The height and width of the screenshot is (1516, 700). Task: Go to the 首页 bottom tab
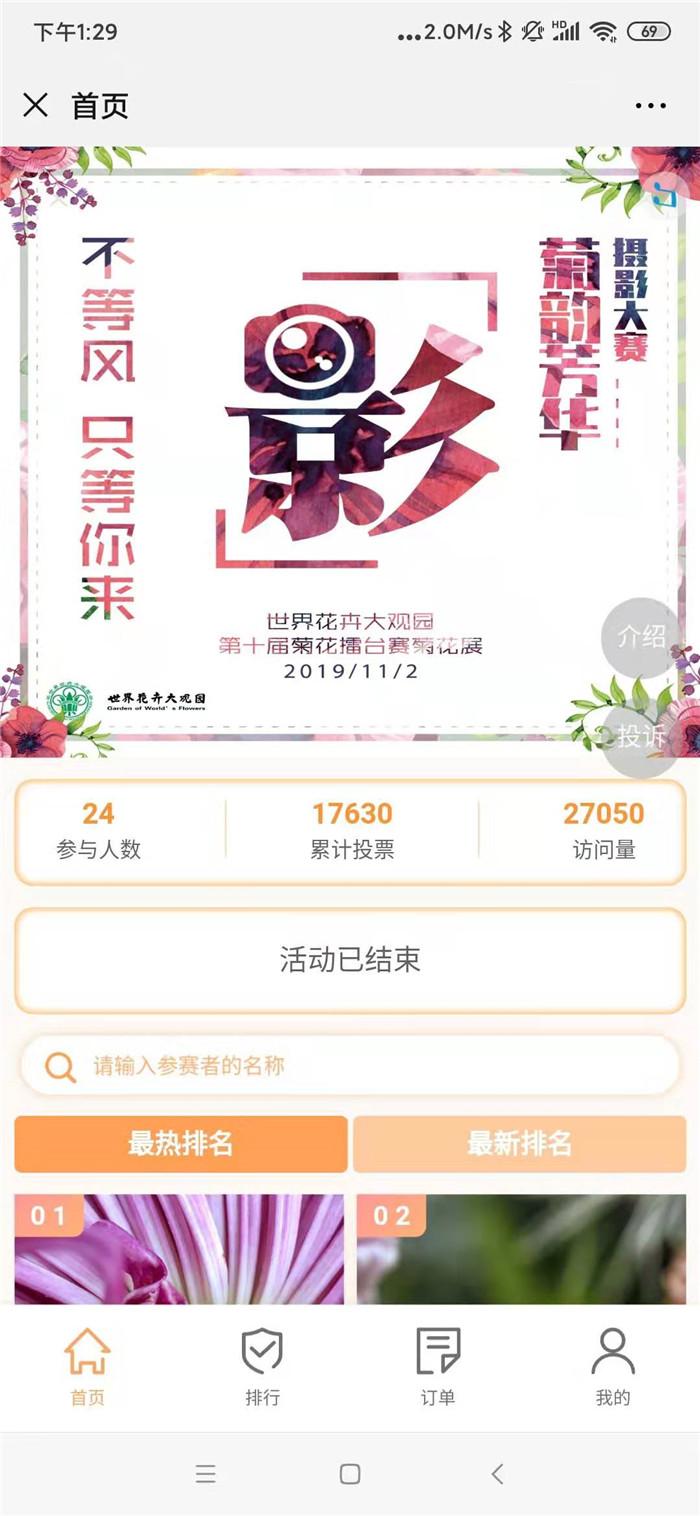87,1366
